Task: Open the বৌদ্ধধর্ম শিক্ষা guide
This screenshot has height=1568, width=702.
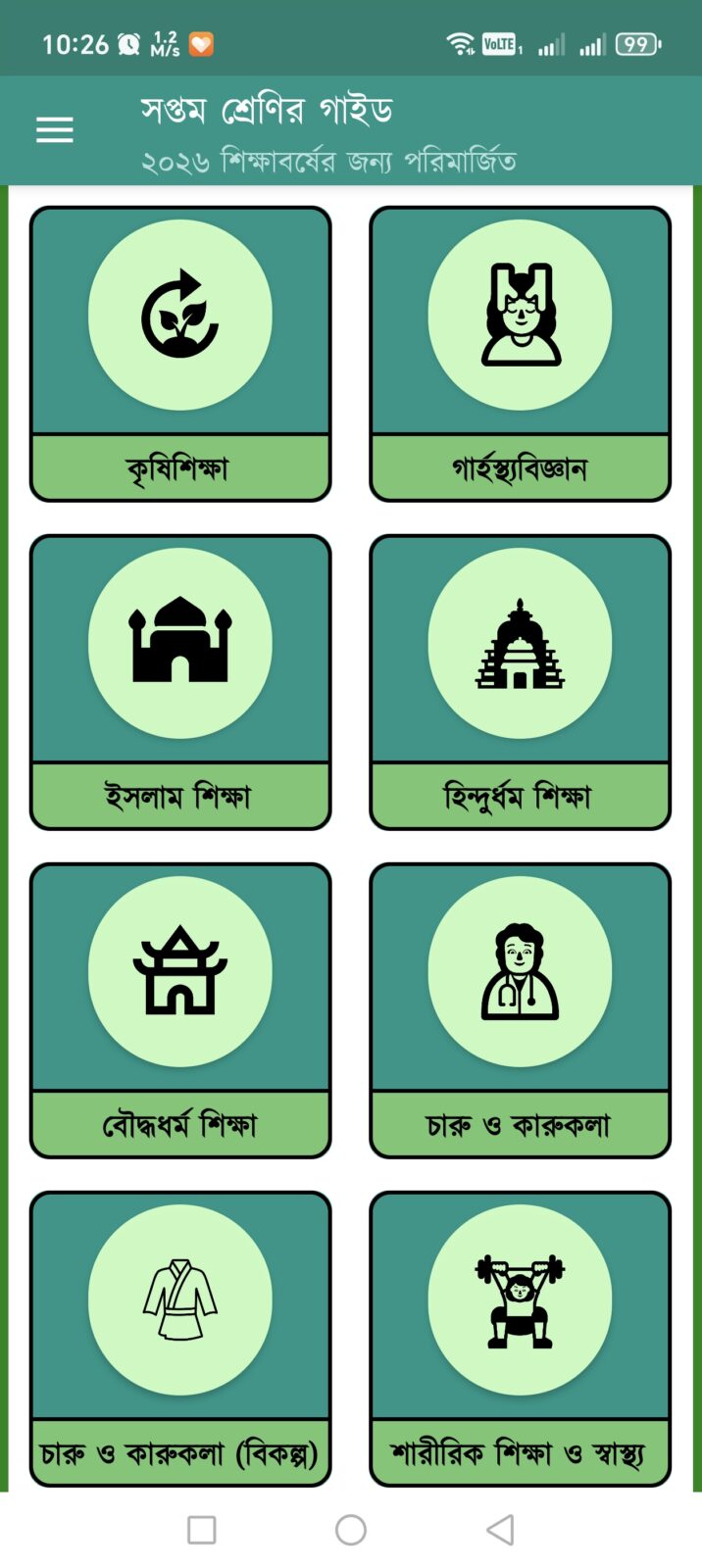Action: pos(180,1010)
